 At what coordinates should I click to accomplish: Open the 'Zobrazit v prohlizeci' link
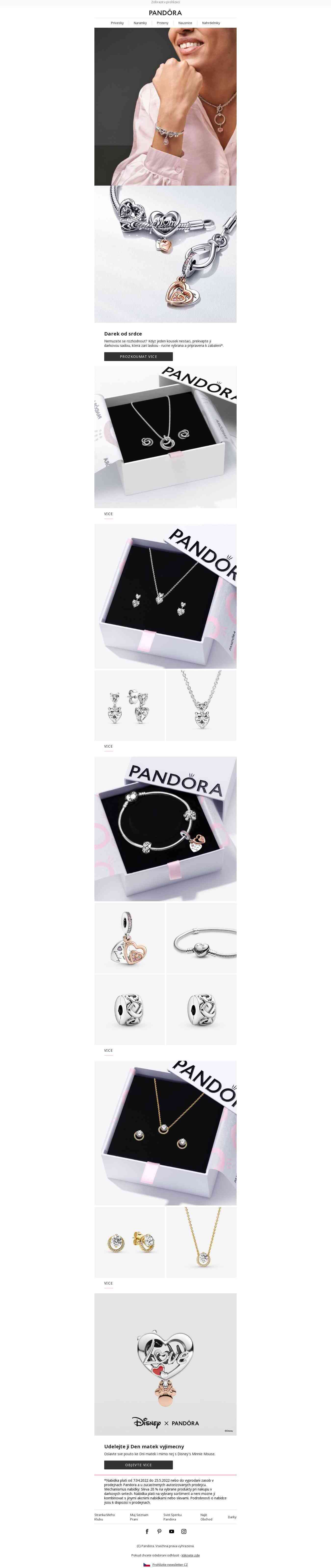pos(165,2)
